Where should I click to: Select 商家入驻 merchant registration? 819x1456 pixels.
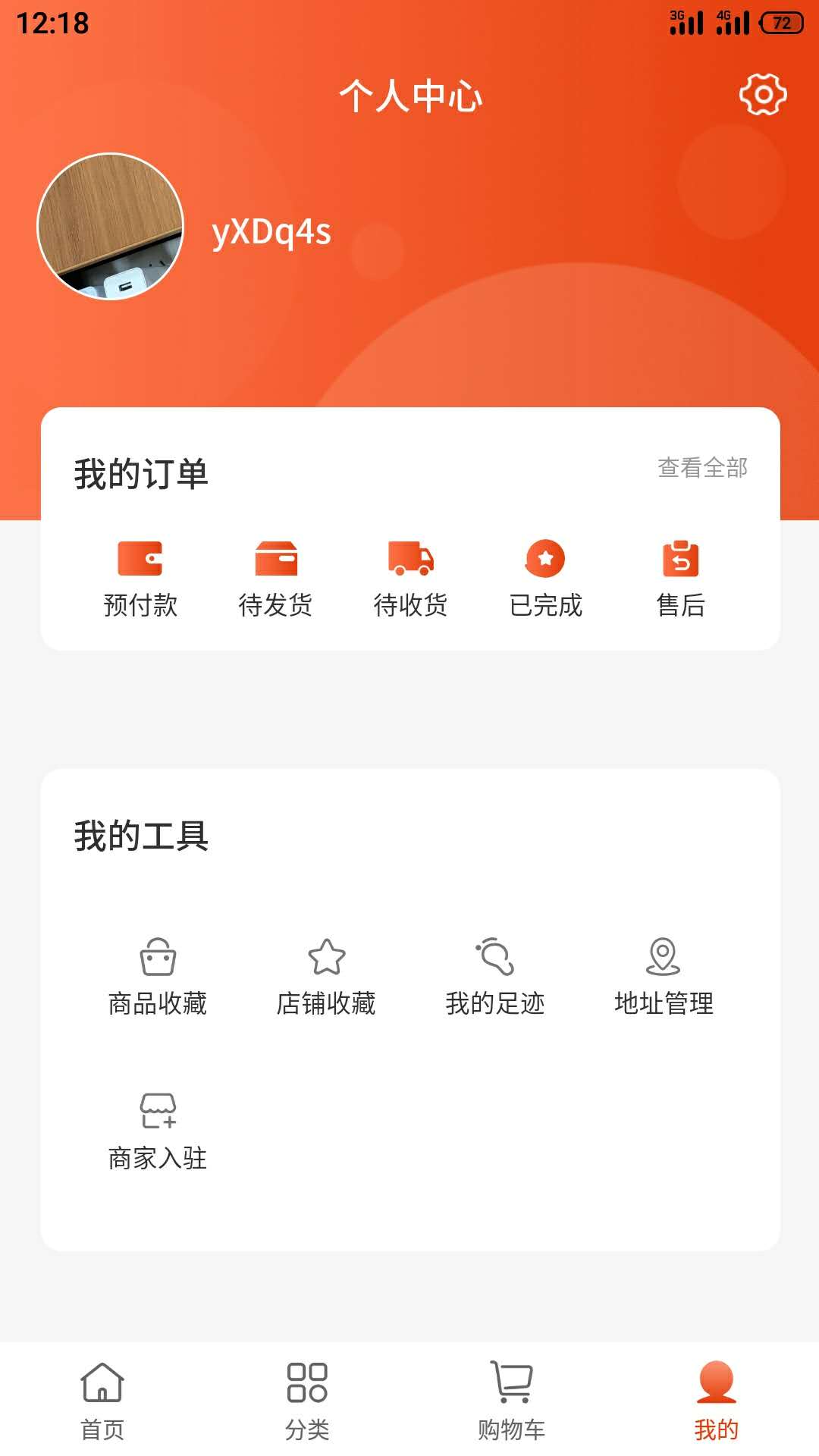158,1131
